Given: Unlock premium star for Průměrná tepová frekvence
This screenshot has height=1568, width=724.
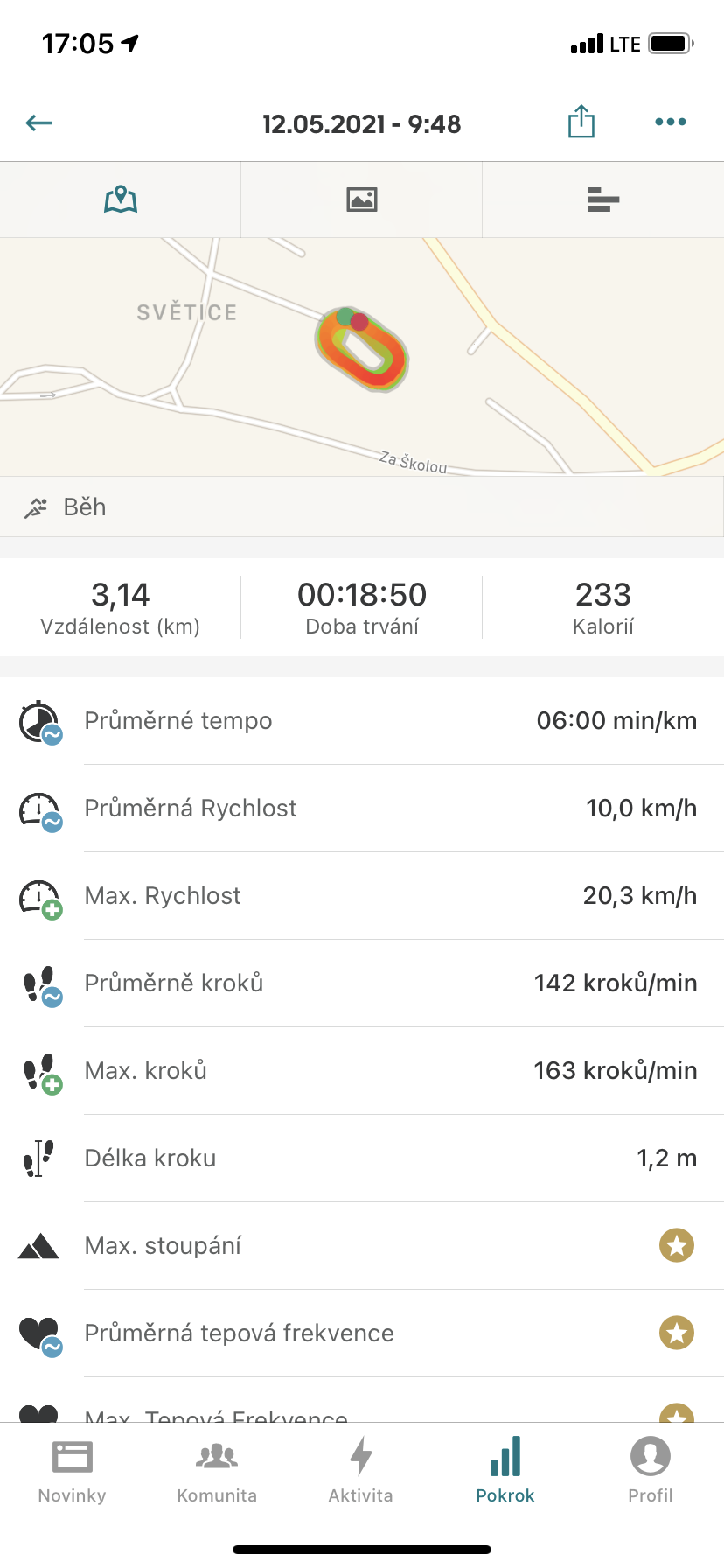Looking at the screenshot, I should pyautogui.click(x=677, y=1333).
